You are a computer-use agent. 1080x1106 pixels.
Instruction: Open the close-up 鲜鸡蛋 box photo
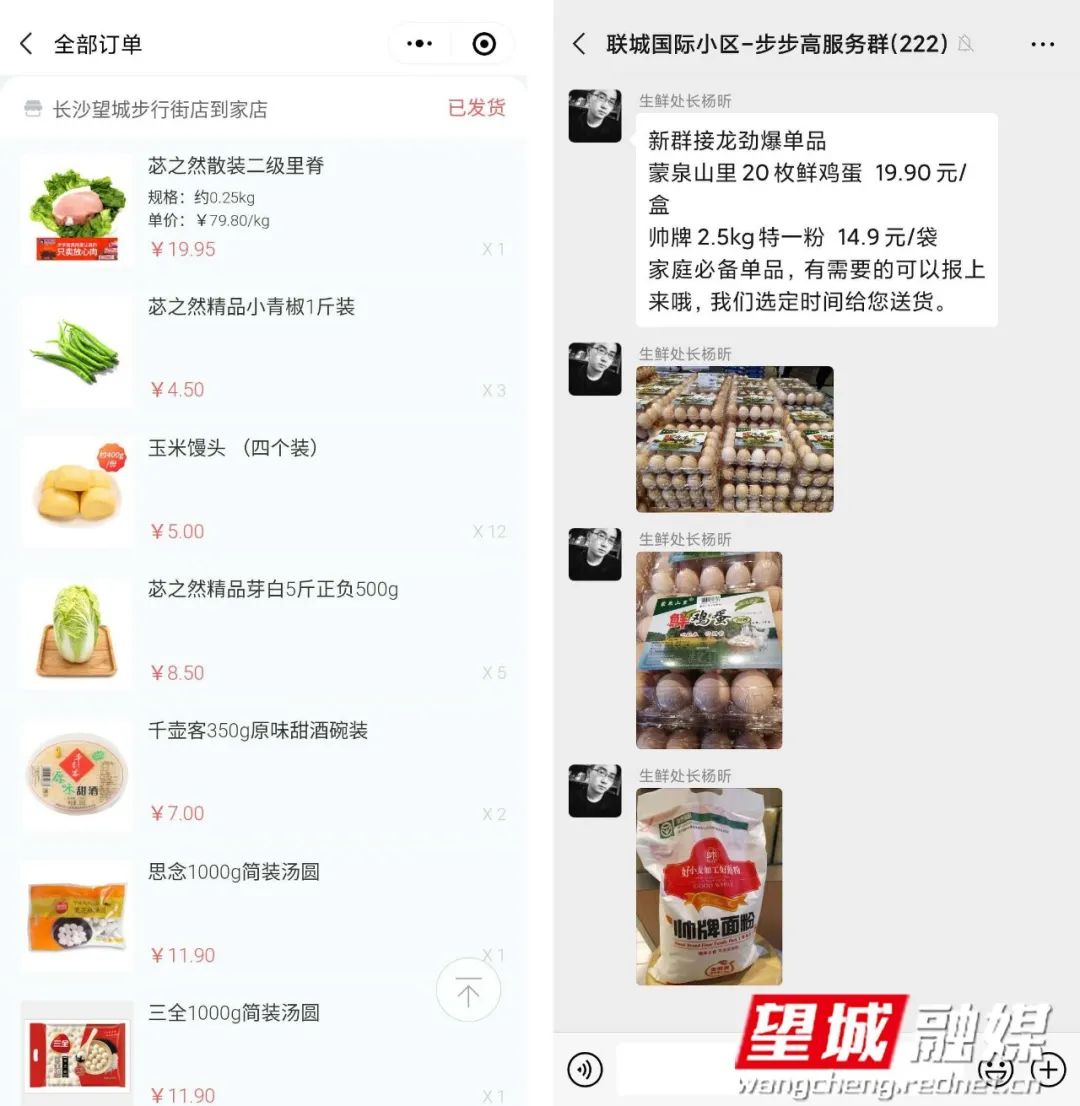(709, 650)
